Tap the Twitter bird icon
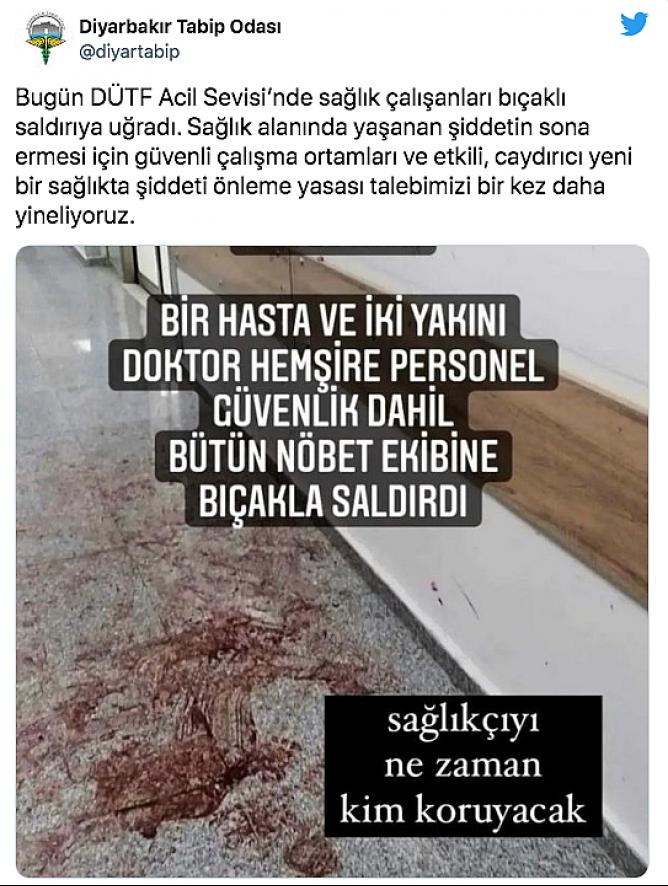The width and height of the screenshot is (668, 886). tap(633, 26)
